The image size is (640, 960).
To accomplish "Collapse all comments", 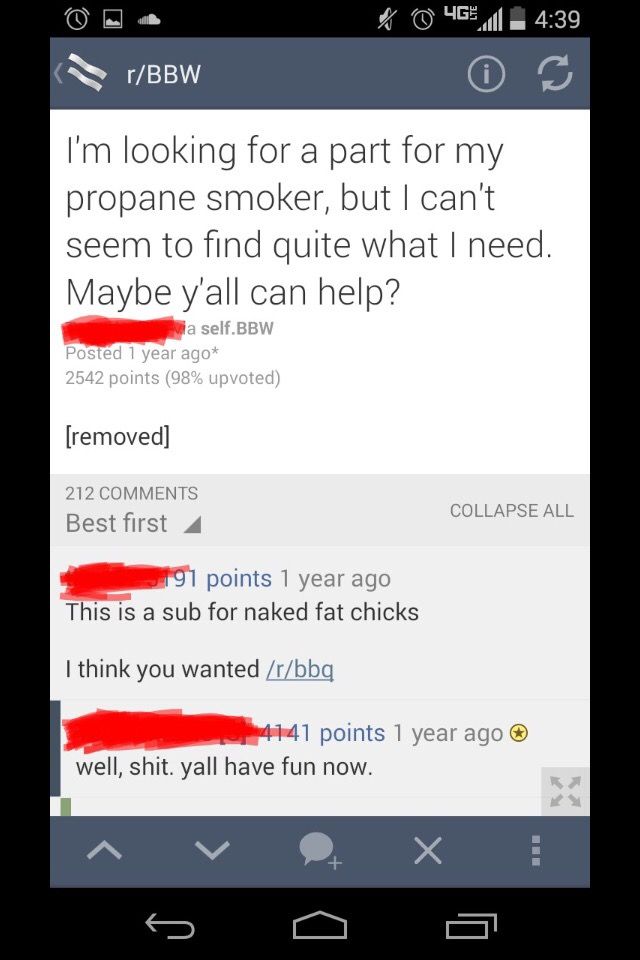I will point(511,510).
